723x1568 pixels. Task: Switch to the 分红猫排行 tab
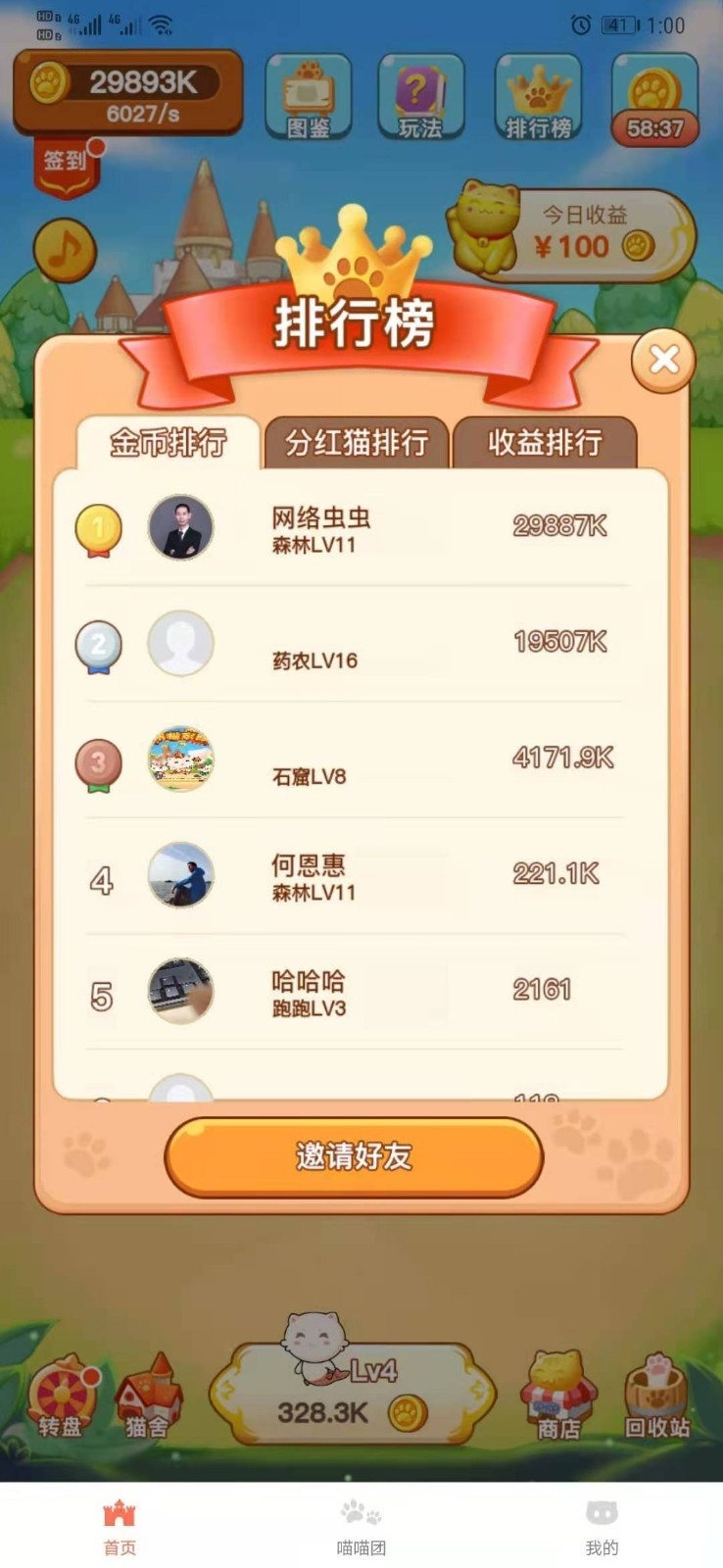[356, 443]
